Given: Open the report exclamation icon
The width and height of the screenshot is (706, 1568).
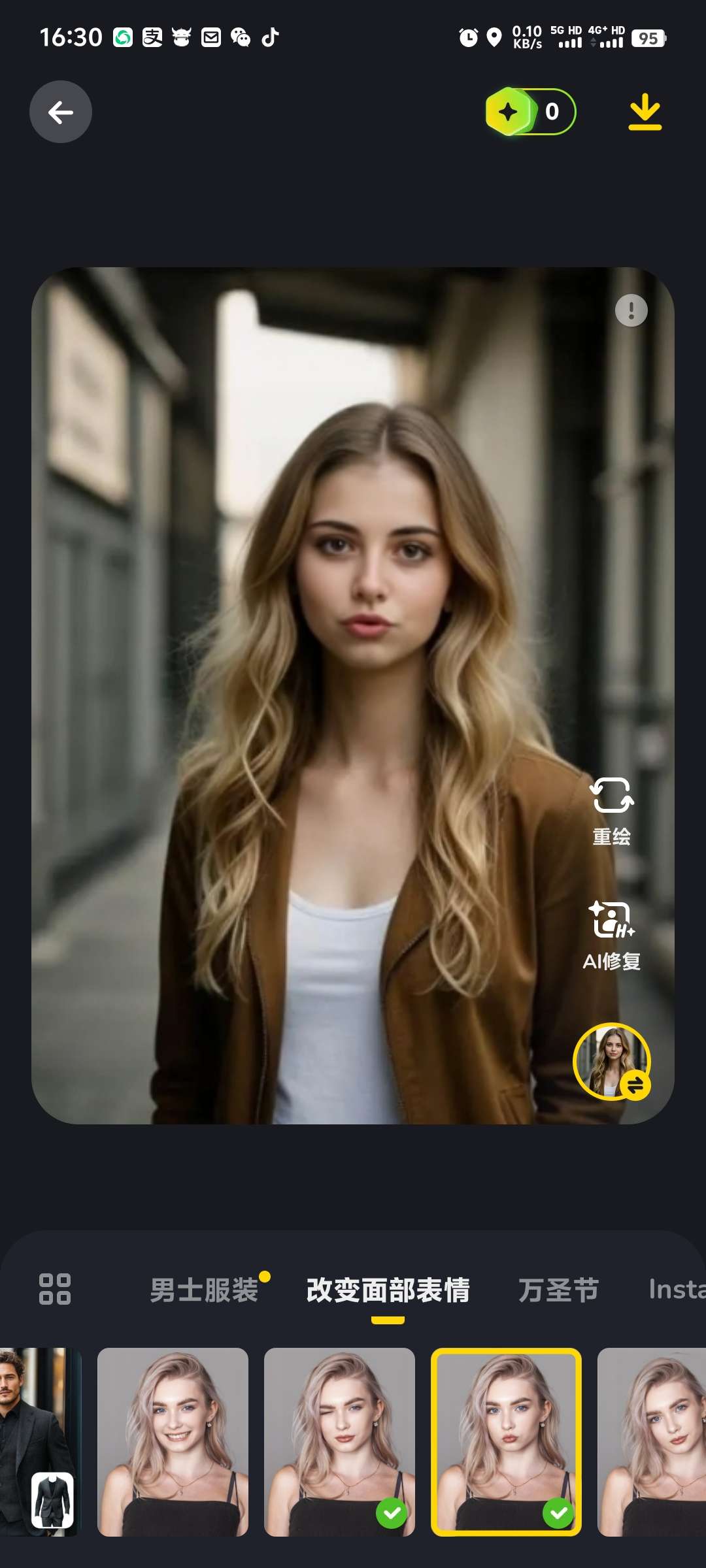Looking at the screenshot, I should (x=631, y=310).
